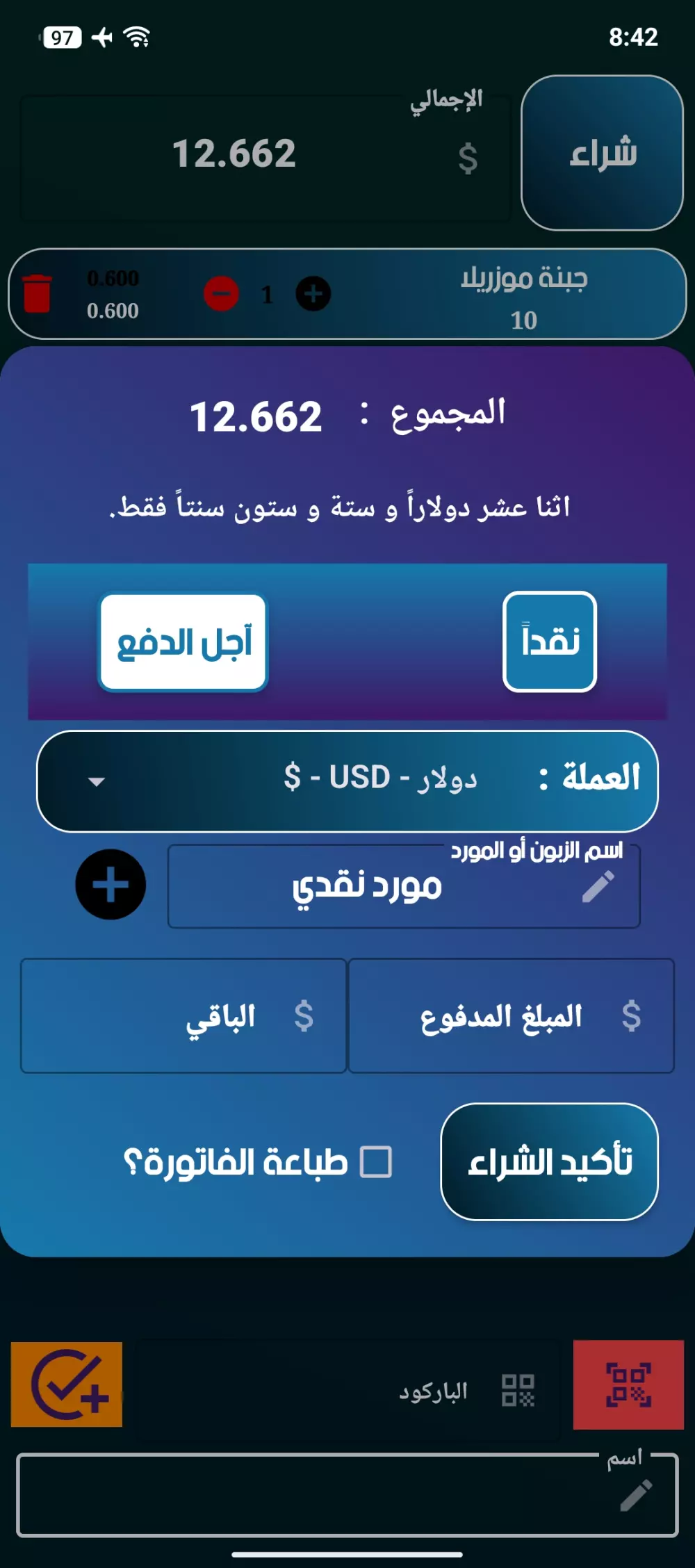Select نقداً (cash) payment option
695x1568 pixels.
(x=550, y=642)
